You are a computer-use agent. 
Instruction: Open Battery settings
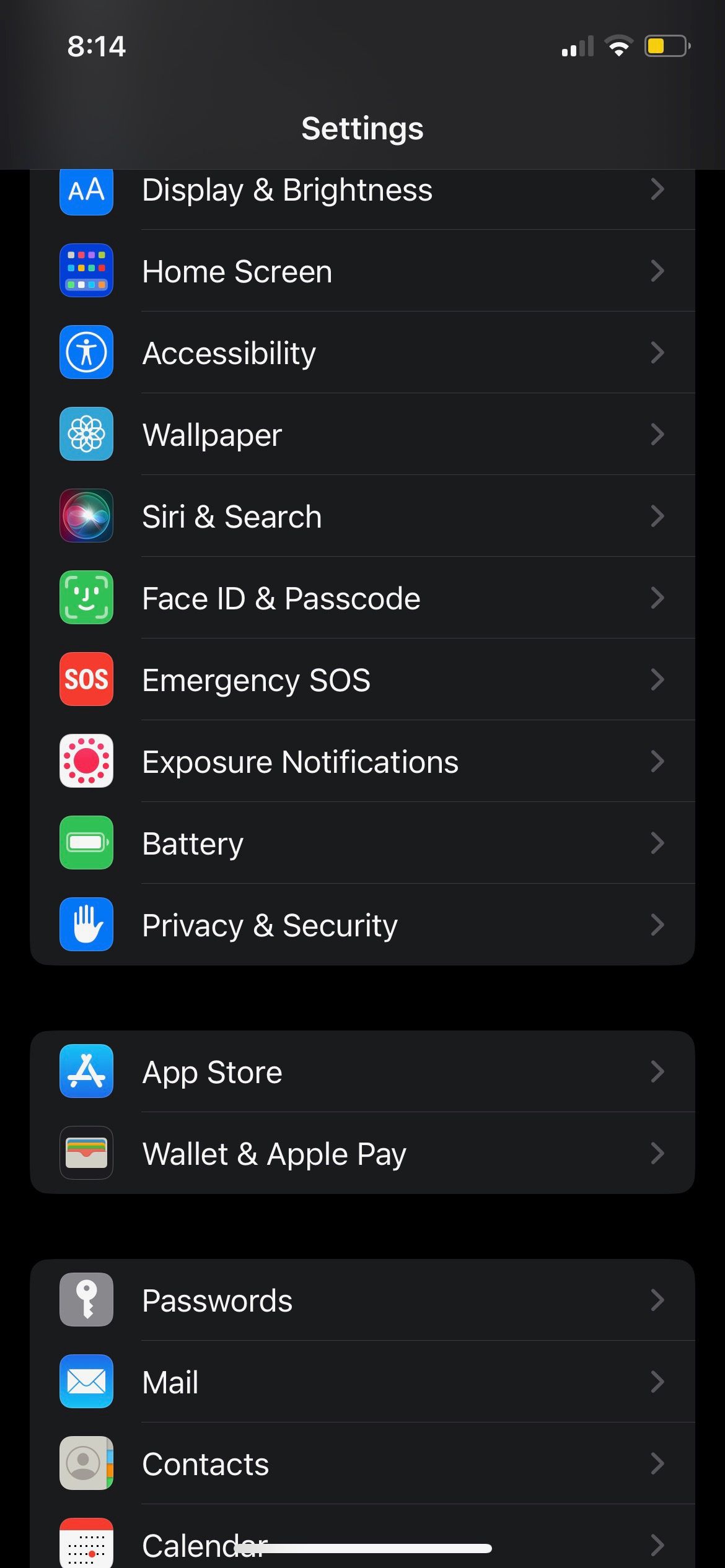pos(362,843)
